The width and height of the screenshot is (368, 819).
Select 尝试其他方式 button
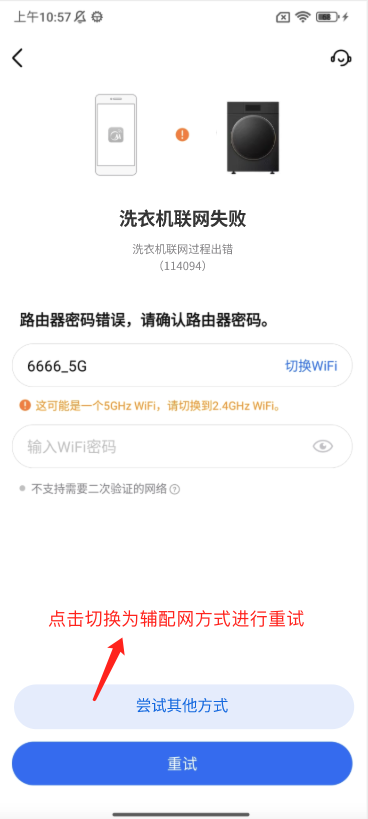coord(183,706)
